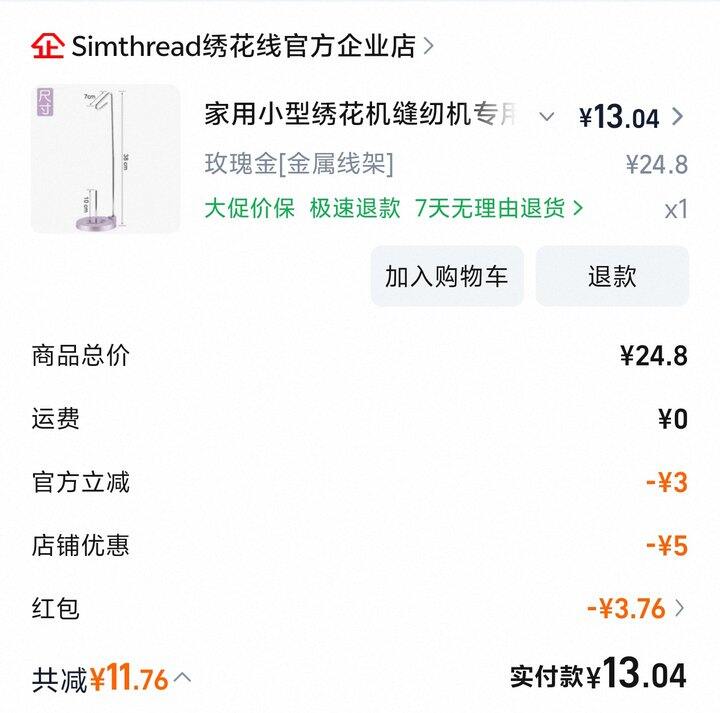The width and height of the screenshot is (720, 713).
Task: Open the ¥13.04 price details
Action: 632,117
